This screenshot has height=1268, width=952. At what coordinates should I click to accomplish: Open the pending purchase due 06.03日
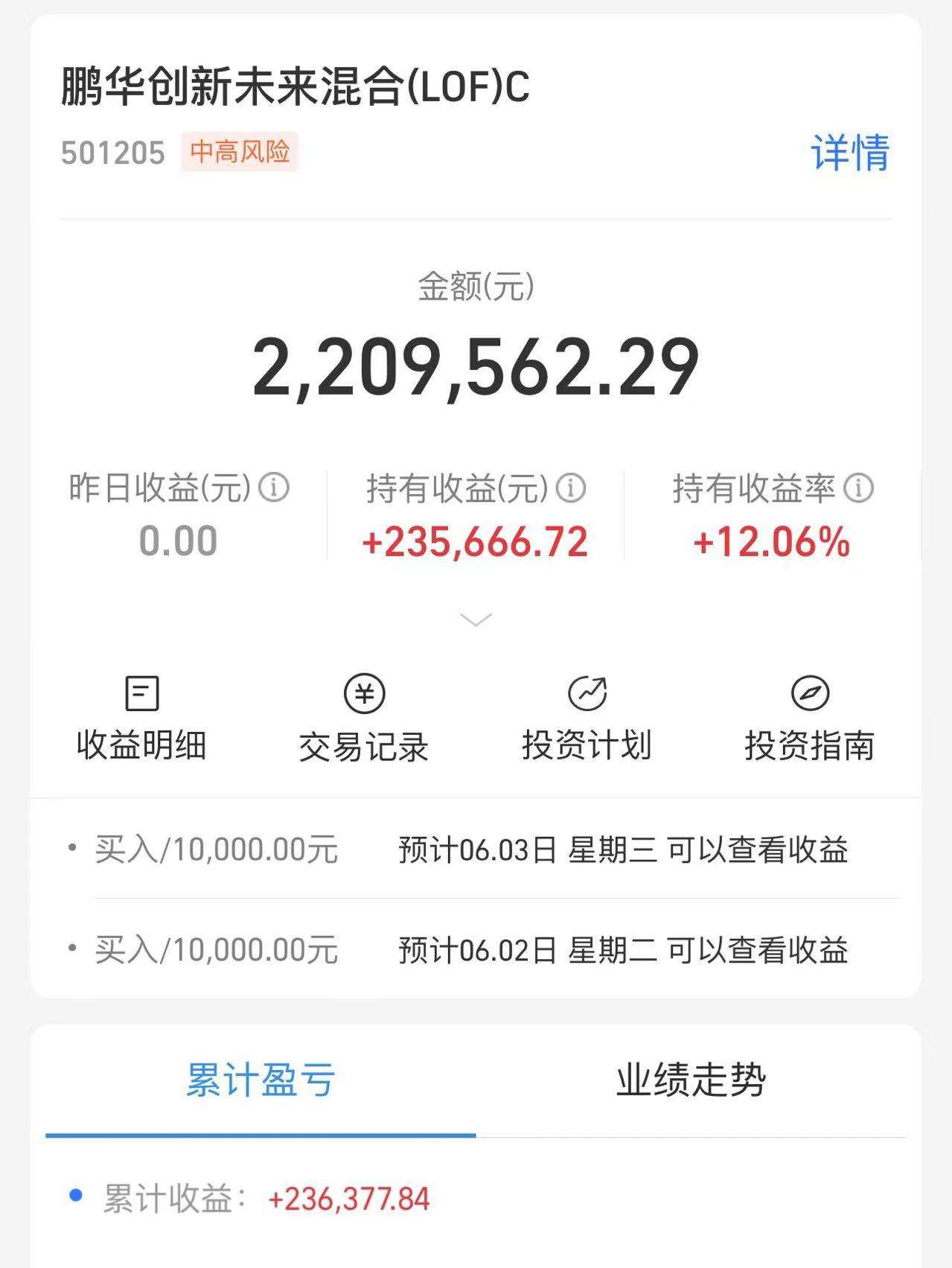pyautogui.click(x=476, y=849)
